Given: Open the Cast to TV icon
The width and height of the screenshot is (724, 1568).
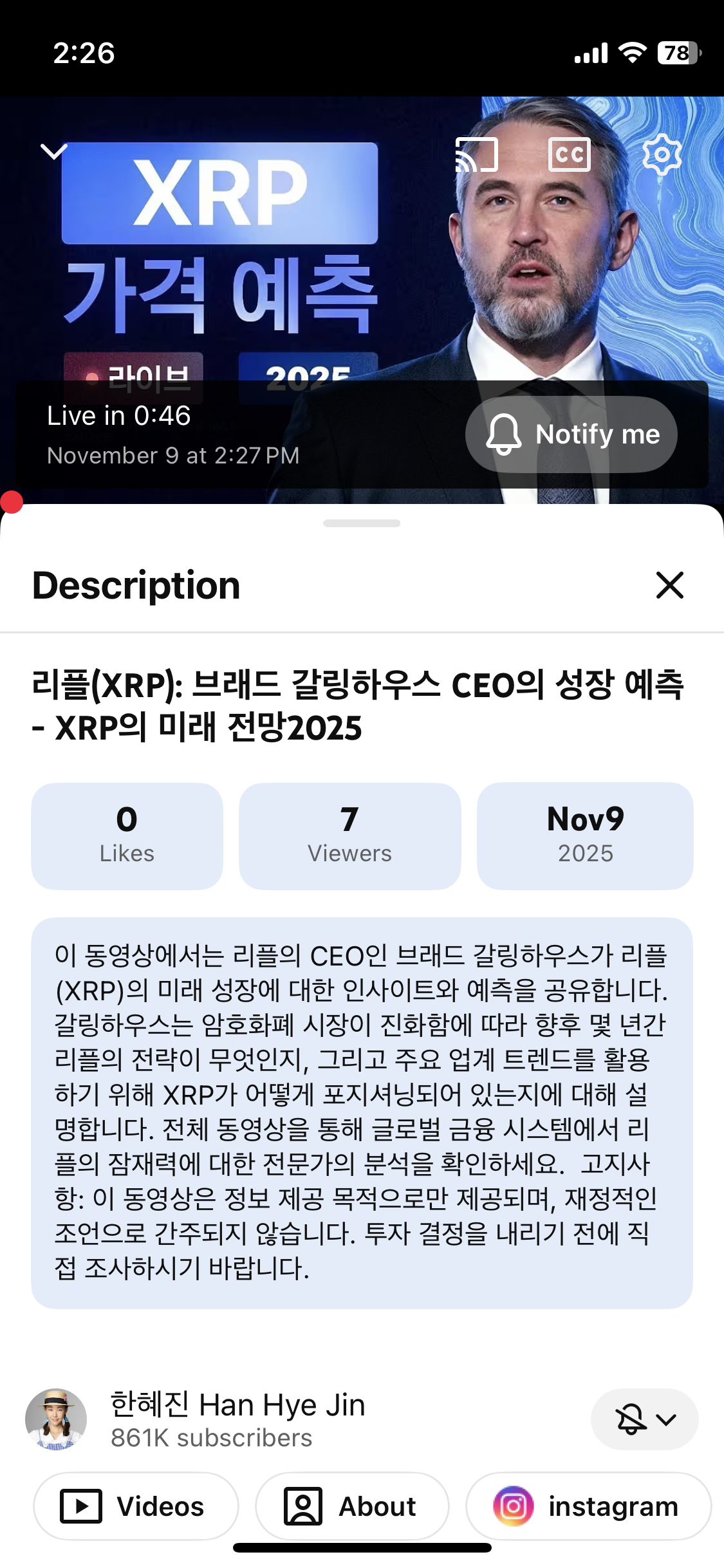Looking at the screenshot, I should [476, 154].
